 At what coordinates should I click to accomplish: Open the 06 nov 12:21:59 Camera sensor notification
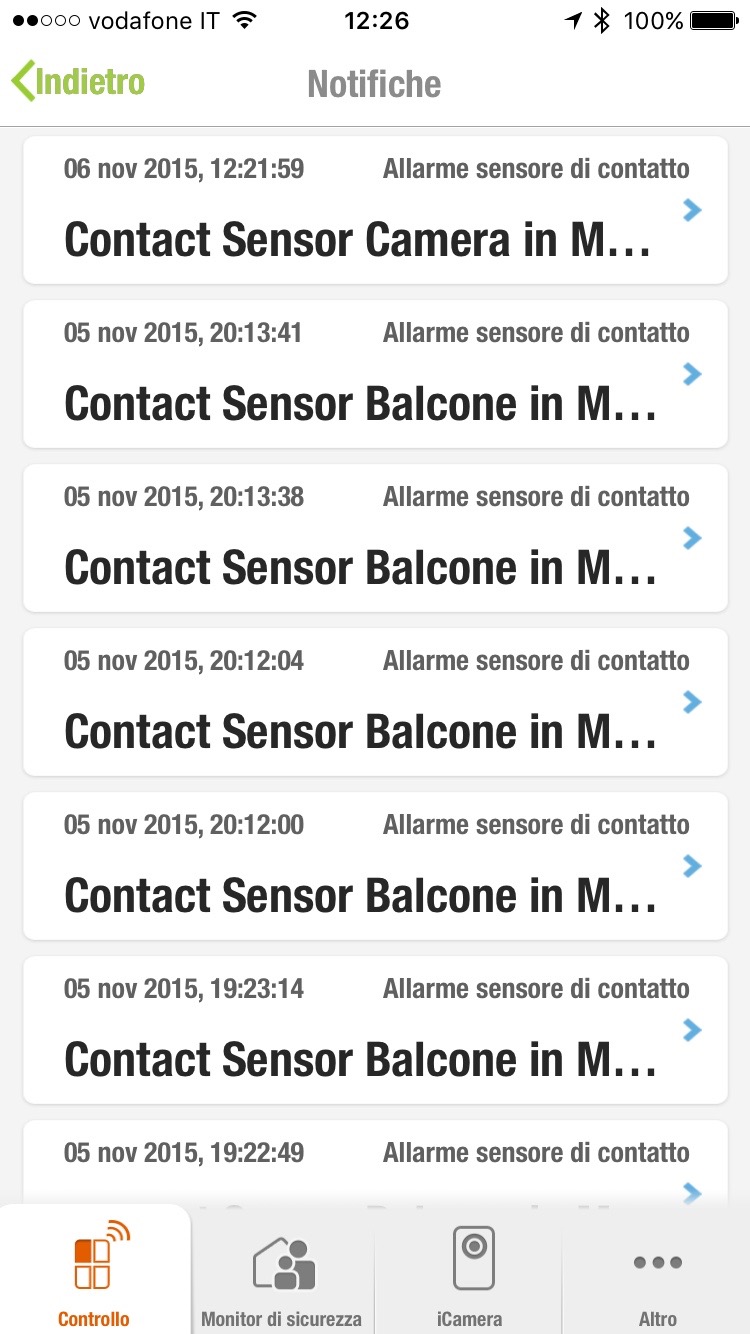(375, 210)
